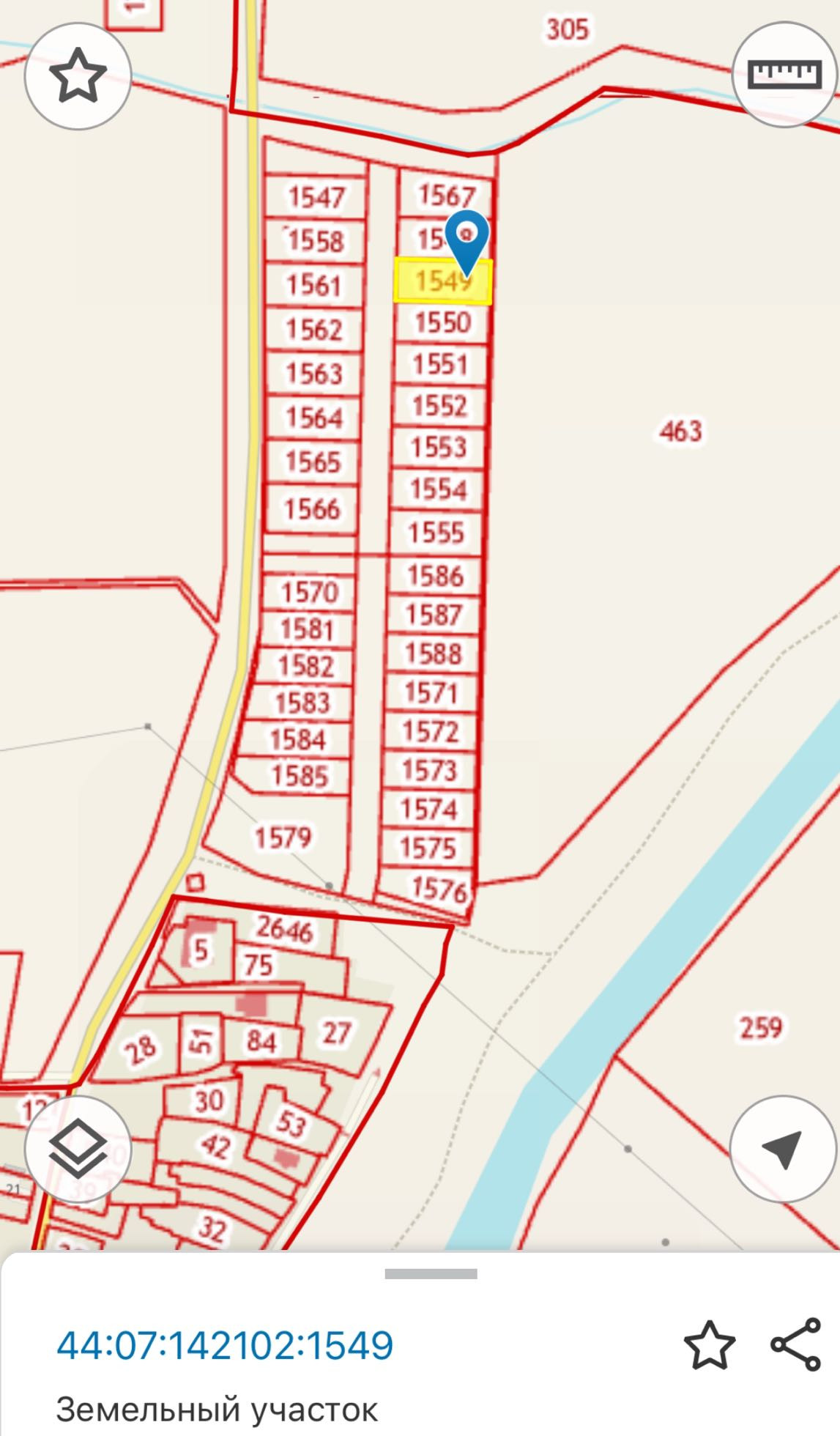
Task: Add parcel 44:07:142102:1549 to favorites
Action: pyautogui.click(x=709, y=1345)
